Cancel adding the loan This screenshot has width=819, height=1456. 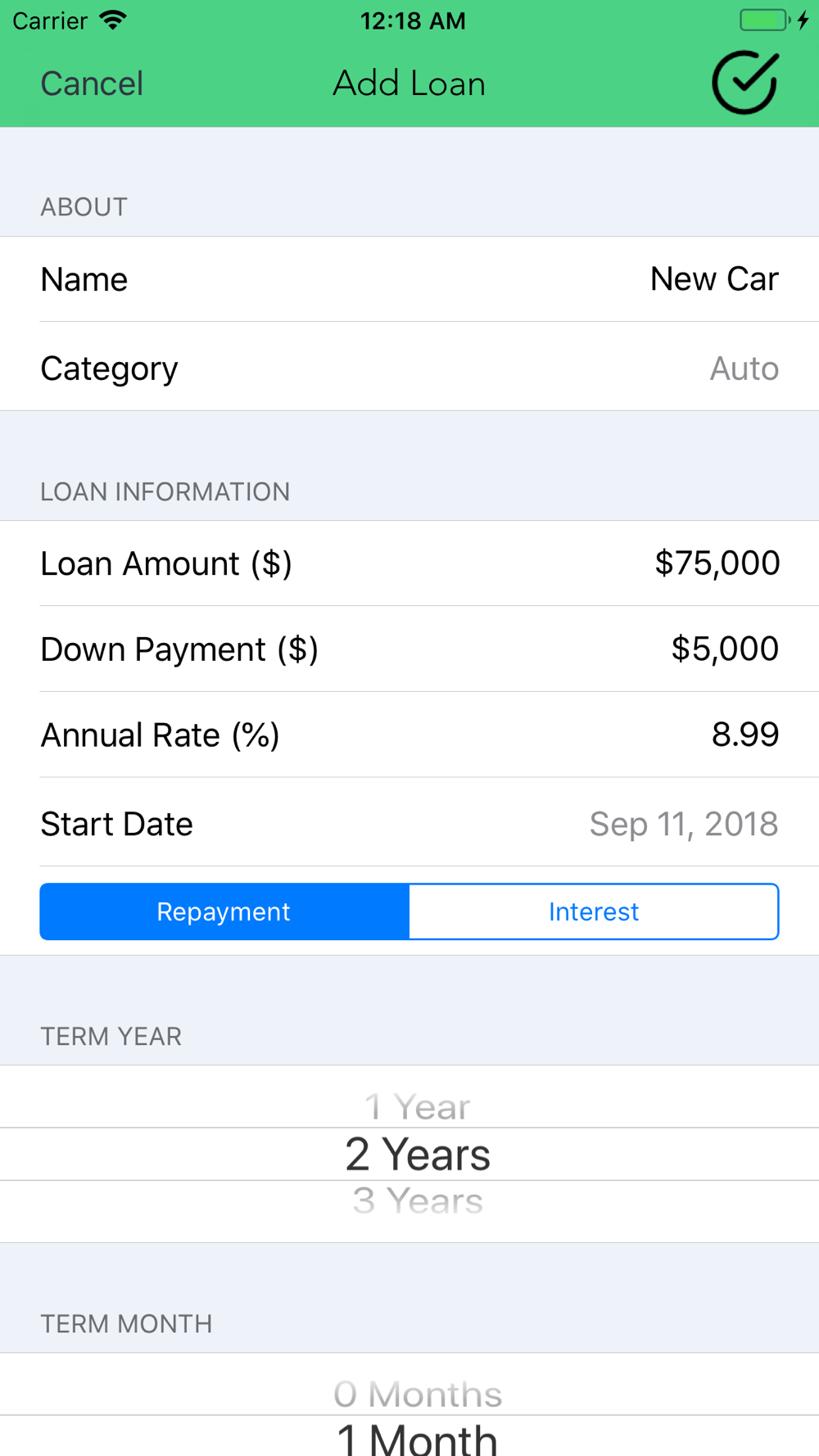(92, 84)
